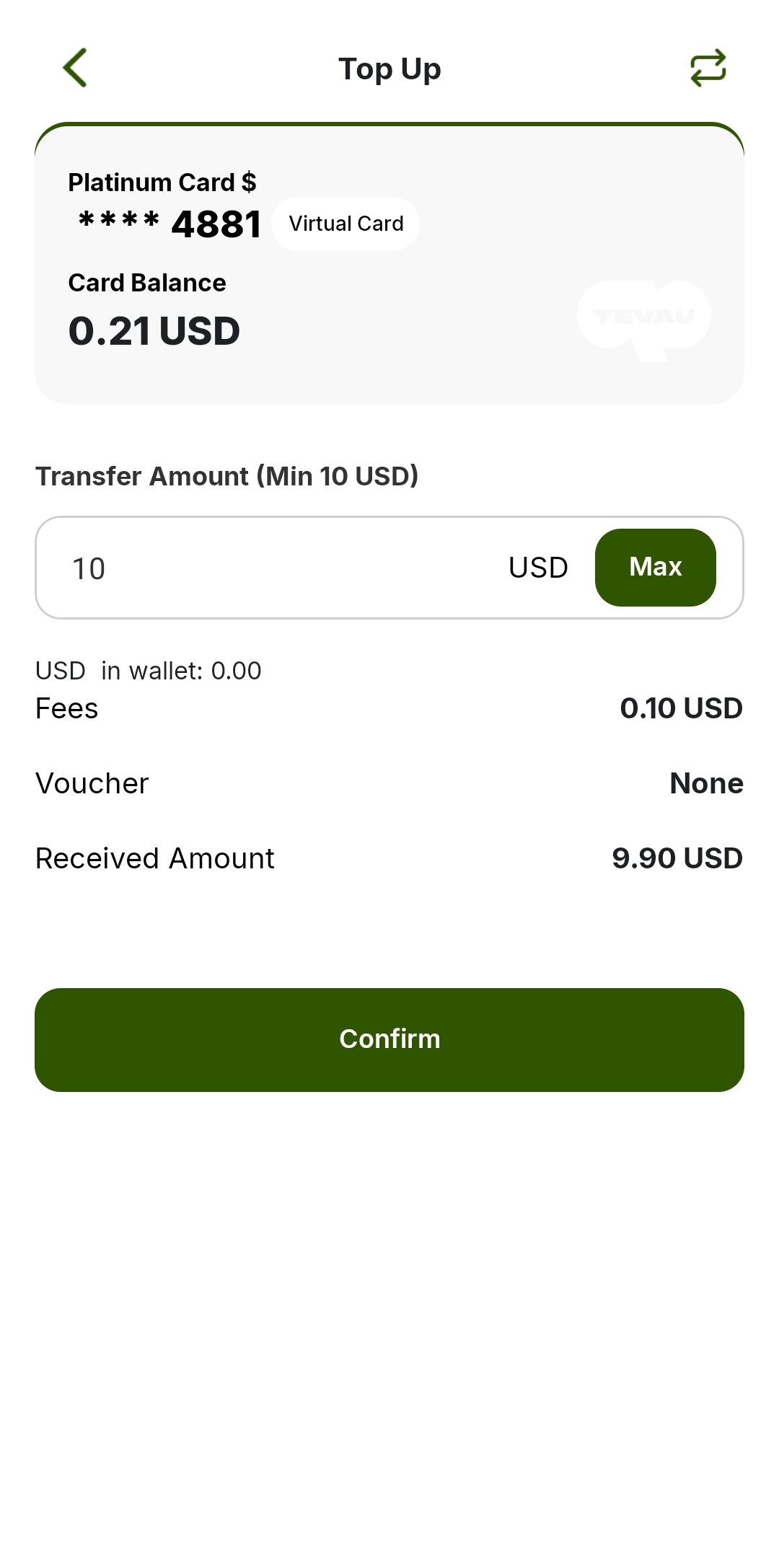Open the Voucher selector showing None
Screen dimensions: 779x1568
(389, 783)
